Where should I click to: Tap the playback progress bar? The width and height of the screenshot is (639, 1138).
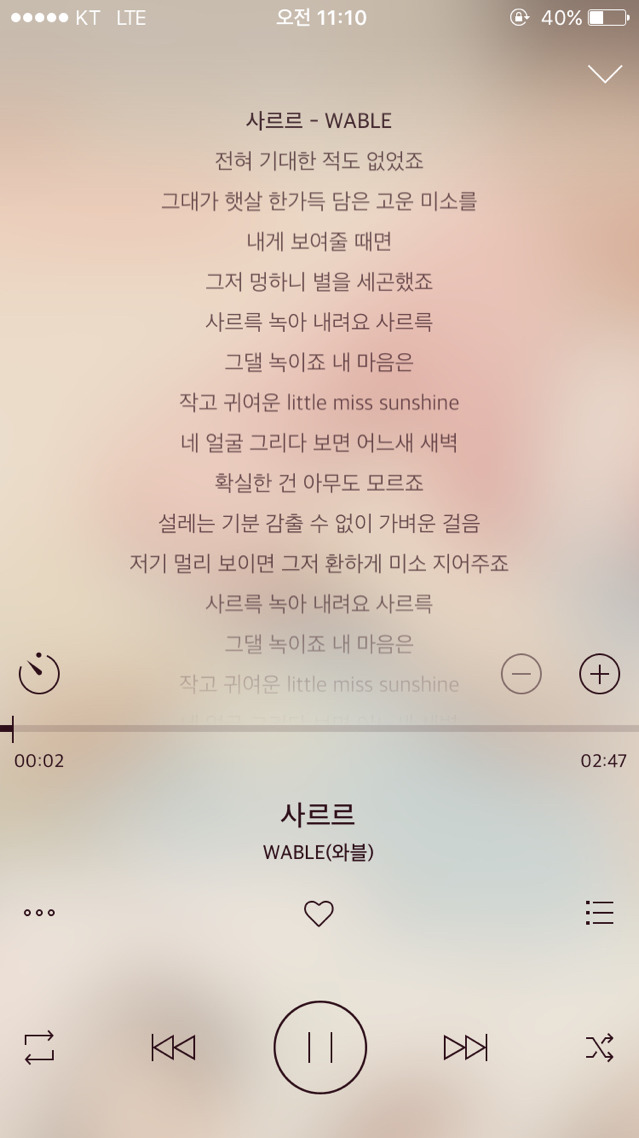pyautogui.click(x=320, y=729)
